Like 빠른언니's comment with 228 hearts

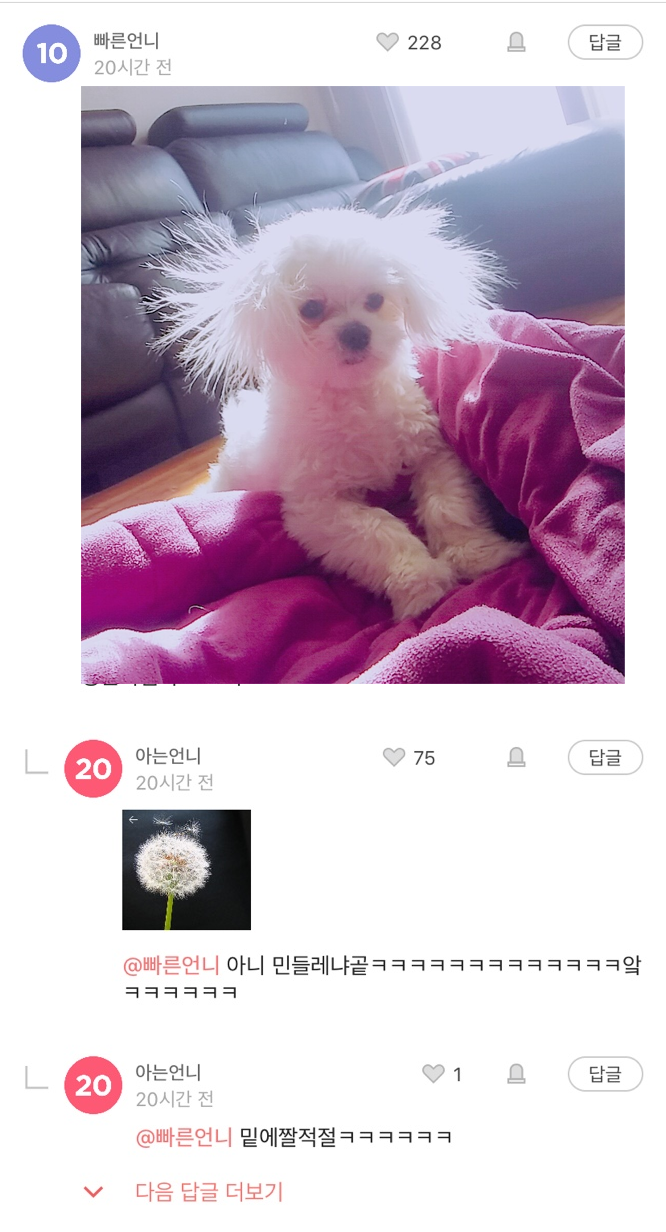[x=387, y=42]
